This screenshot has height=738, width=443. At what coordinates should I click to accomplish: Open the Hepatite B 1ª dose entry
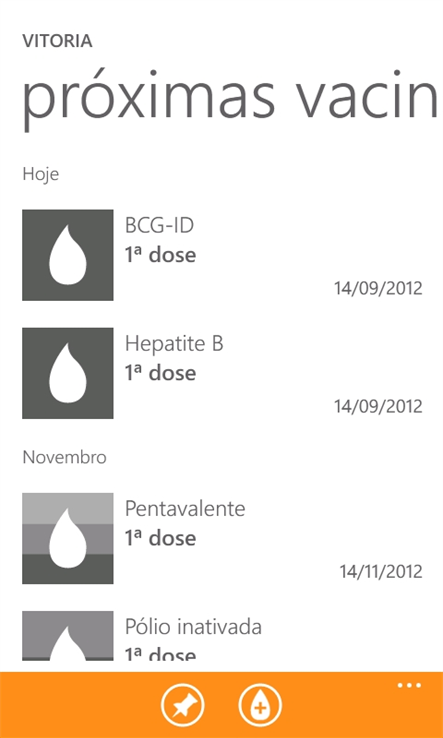coord(222,373)
